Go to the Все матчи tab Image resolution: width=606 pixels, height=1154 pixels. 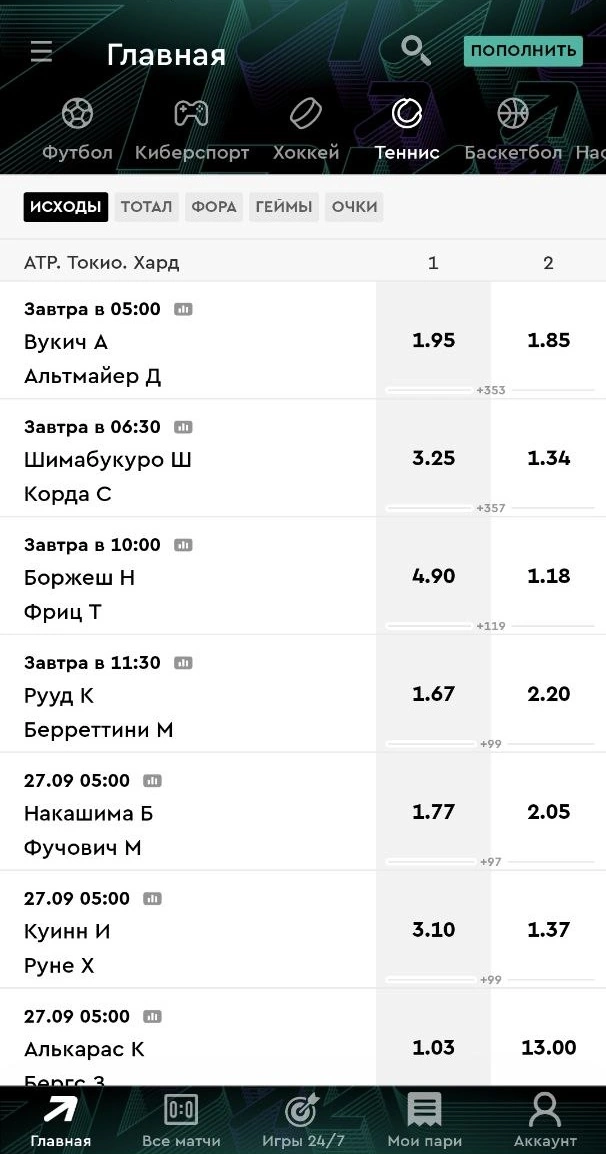tap(181, 1121)
